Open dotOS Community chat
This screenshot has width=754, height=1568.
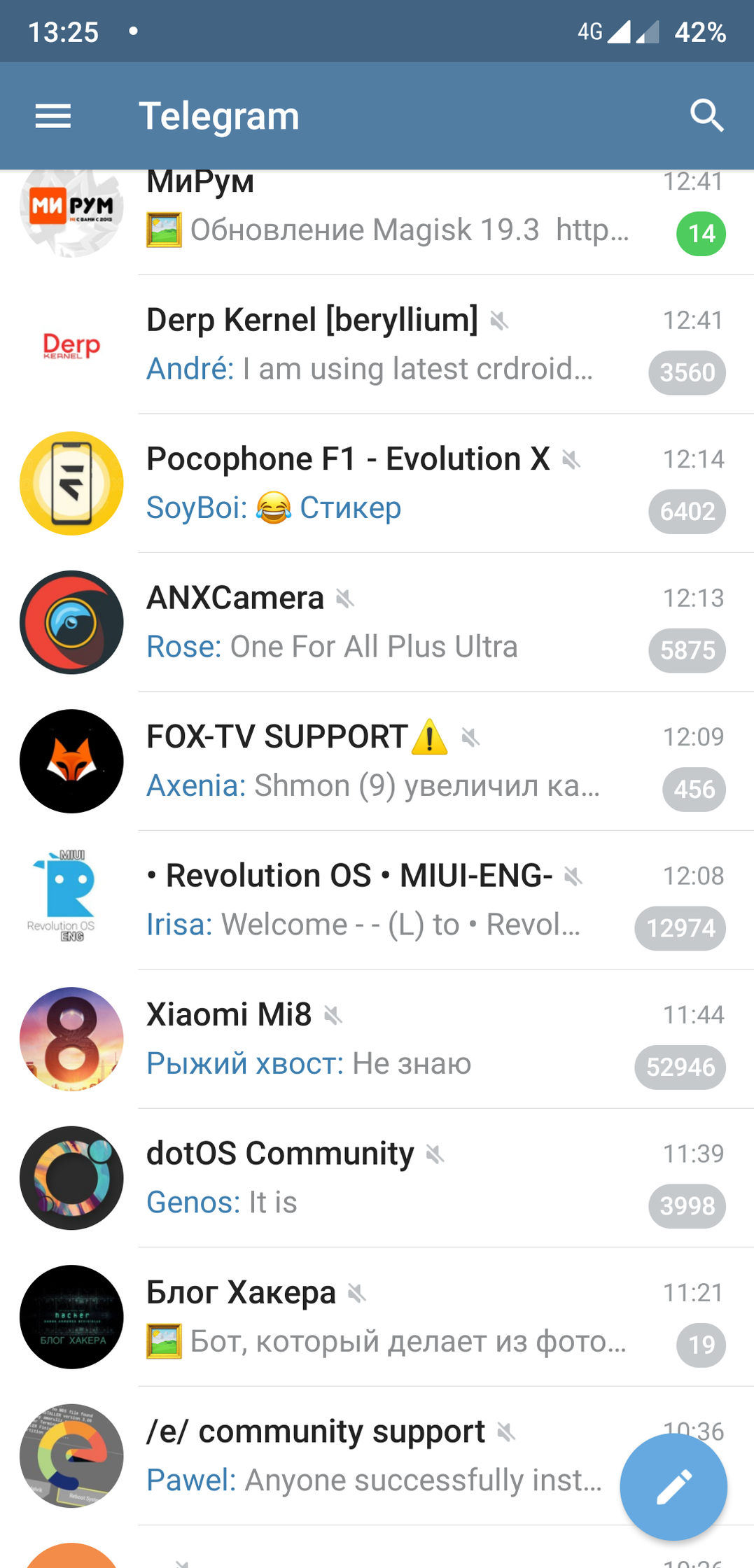[377, 1178]
